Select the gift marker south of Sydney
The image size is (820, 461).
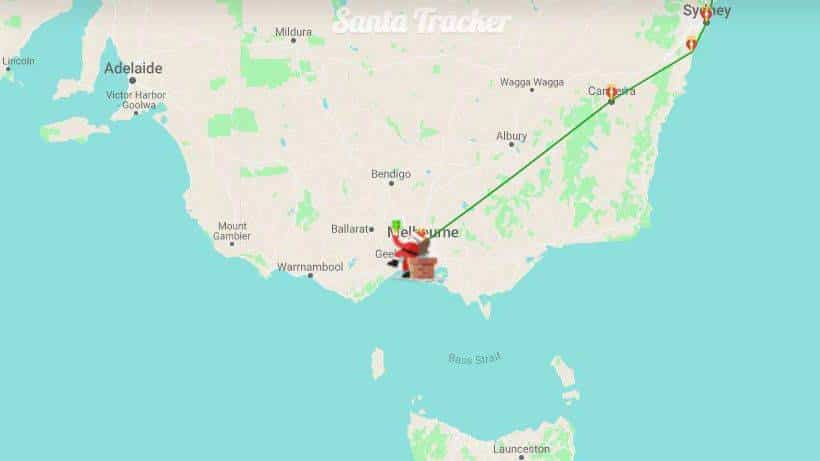point(691,44)
